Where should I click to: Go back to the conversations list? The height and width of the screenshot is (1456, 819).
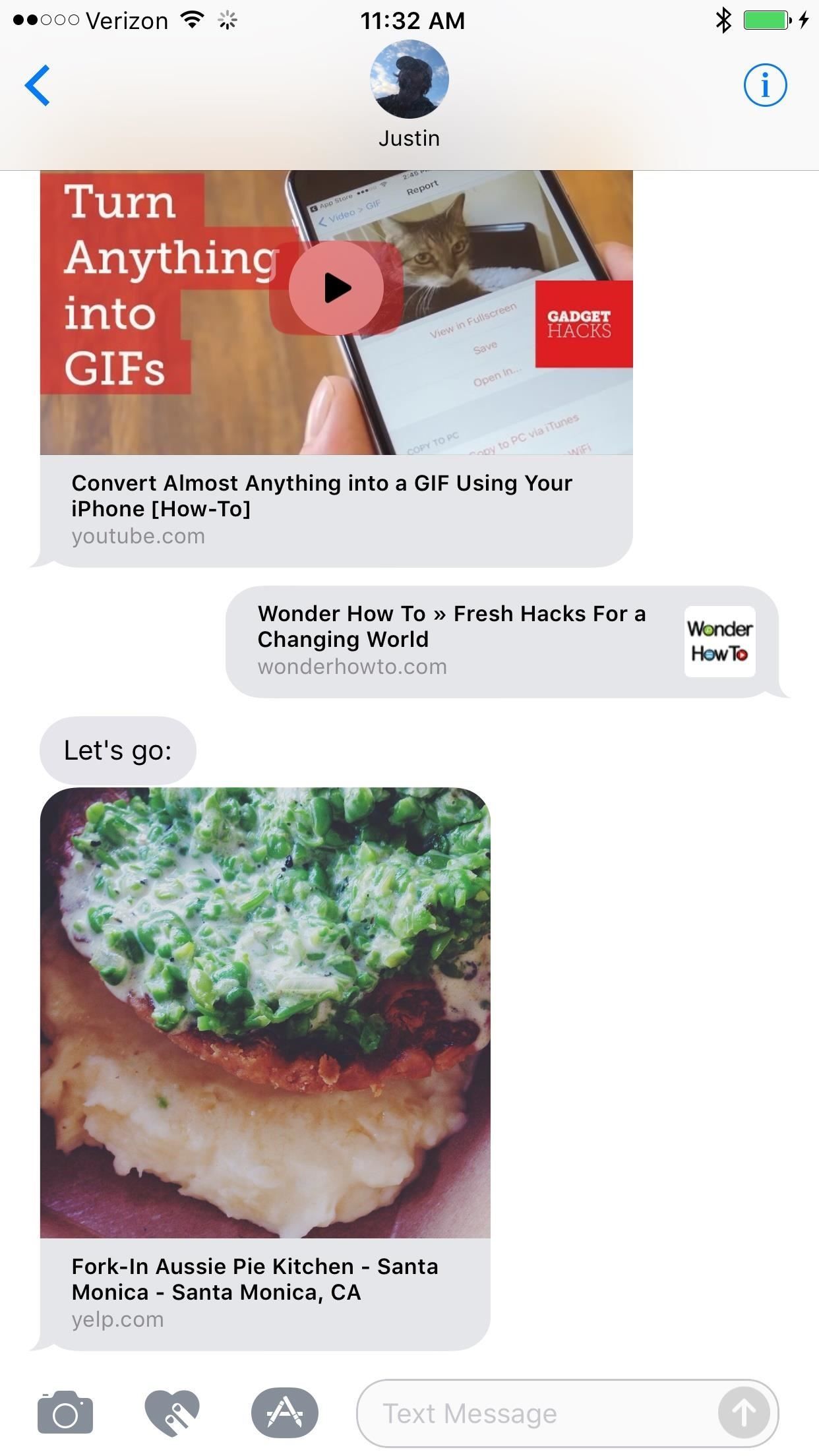38,85
